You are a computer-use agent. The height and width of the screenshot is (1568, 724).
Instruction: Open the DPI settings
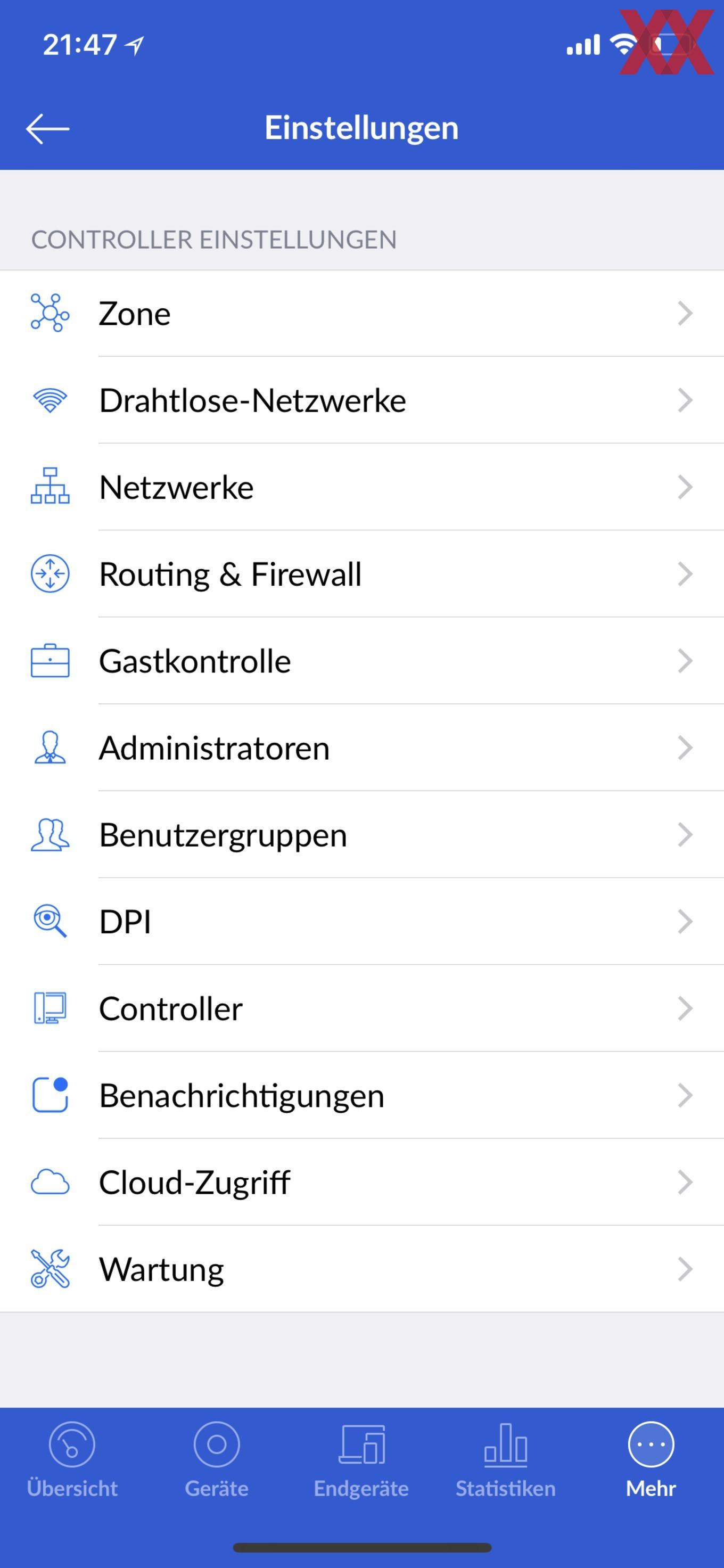tap(362, 922)
